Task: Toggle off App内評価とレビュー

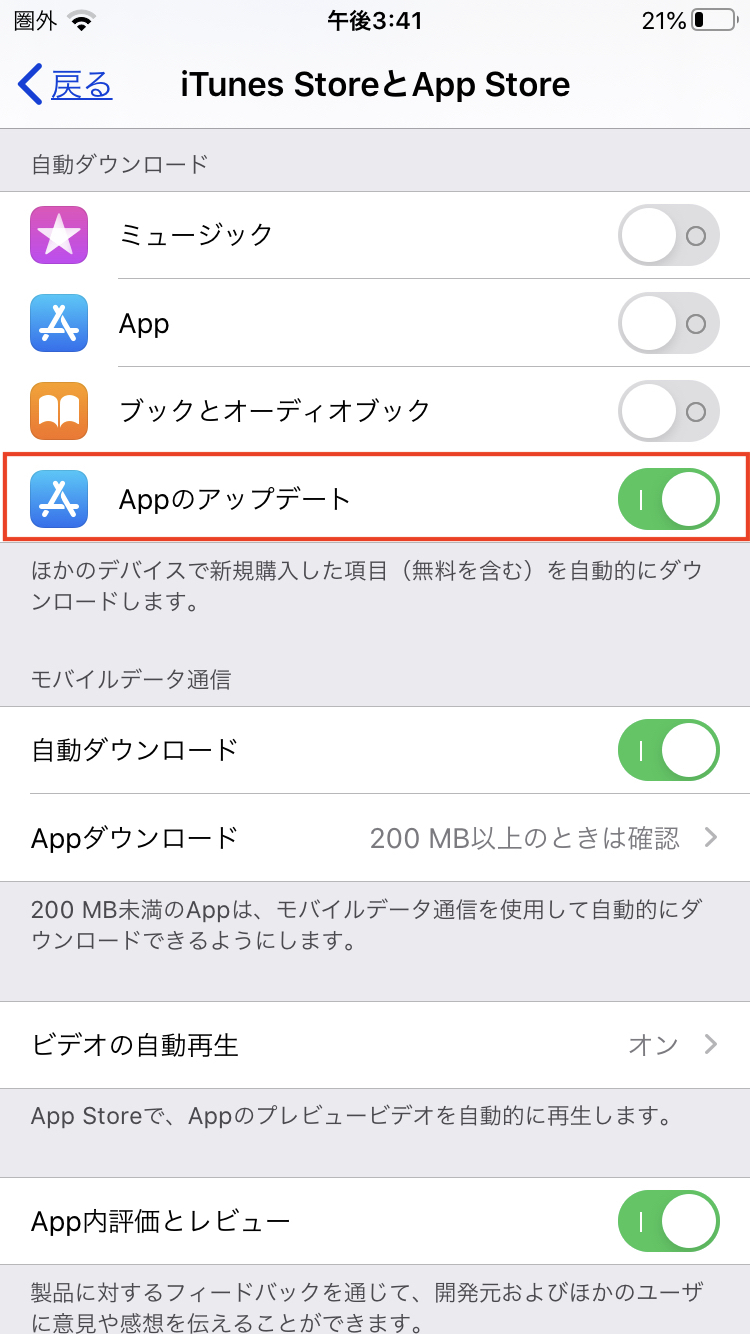Action: coord(668,1221)
